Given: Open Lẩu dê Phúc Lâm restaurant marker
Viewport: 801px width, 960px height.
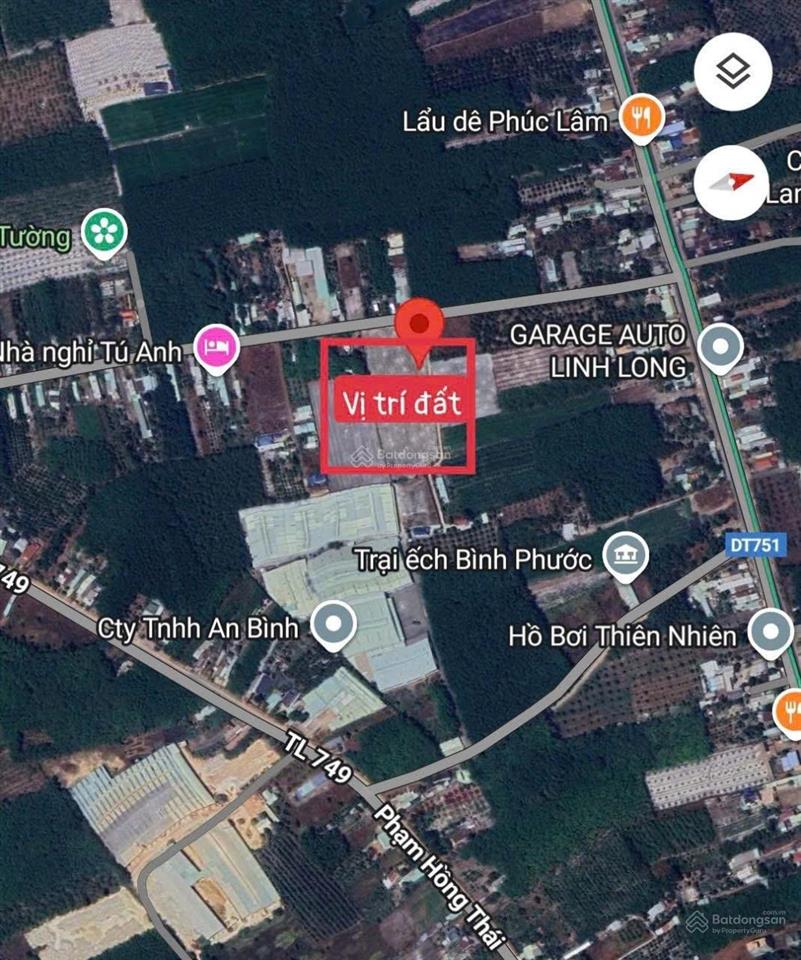Looking at the screenshot, I should (638, 119).
